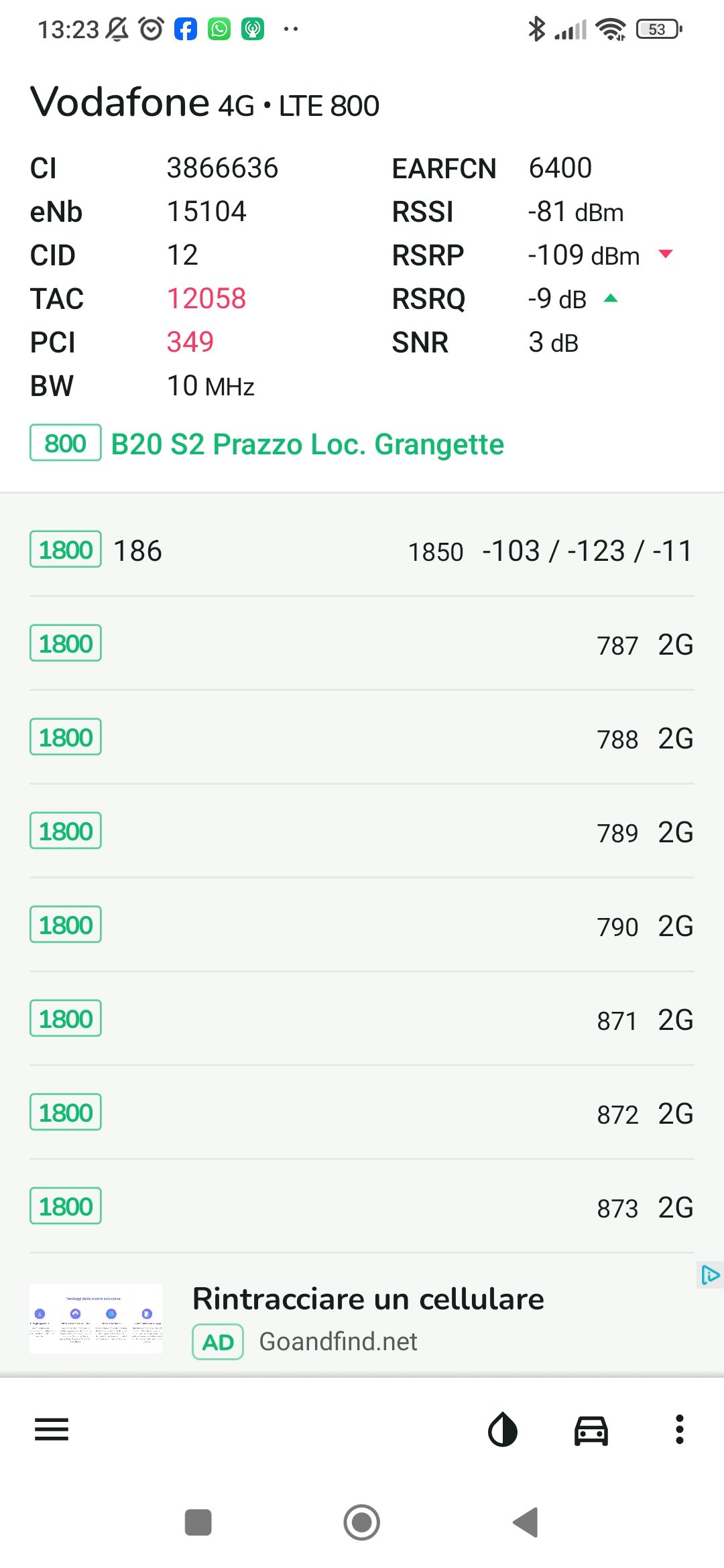The height and width of the screenshot is (1568, 724).
Task: Tap the system back button
Action: (x=526, y=1522)
